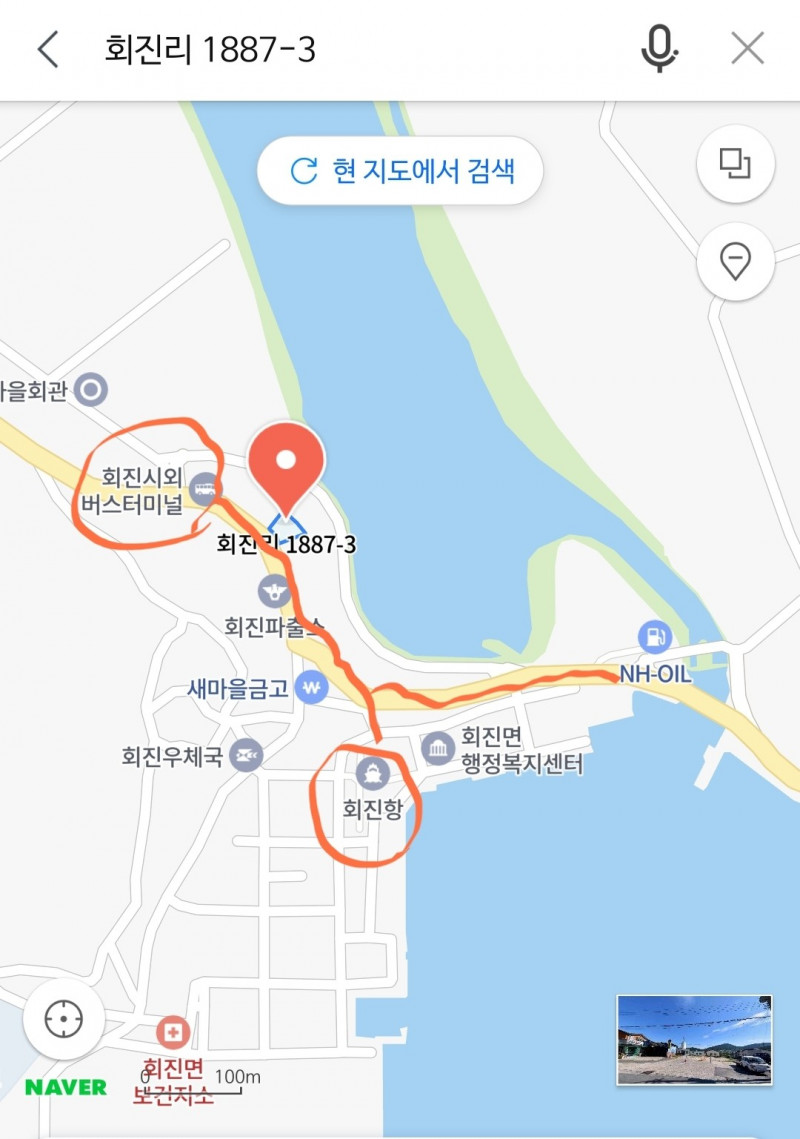The width and height of the screenshot is (800, 1139).
Task: Open the street view photo thumbnail
Action: tap(694, 1040)
